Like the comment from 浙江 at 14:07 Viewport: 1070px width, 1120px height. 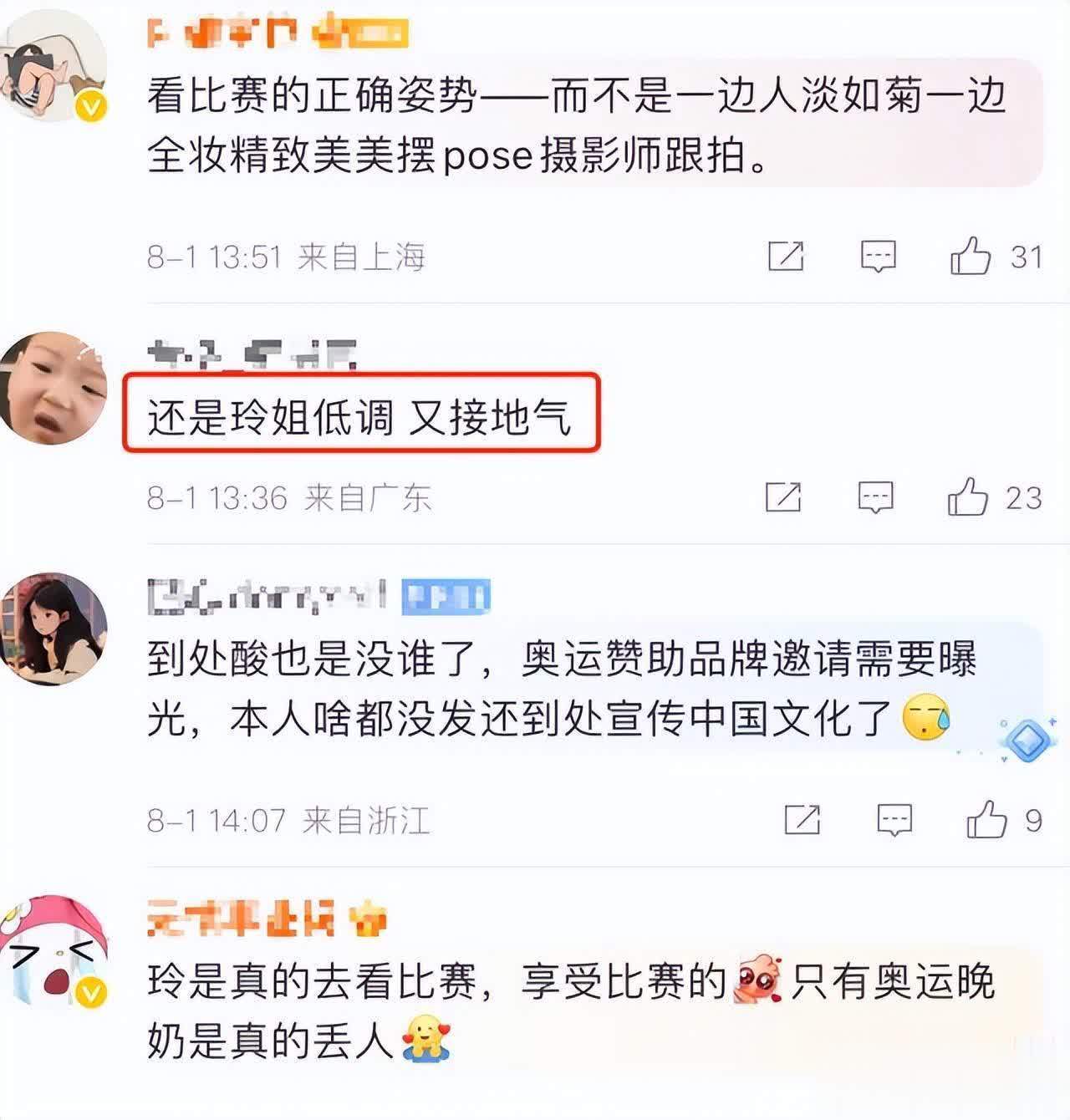[x=986, y=820]
